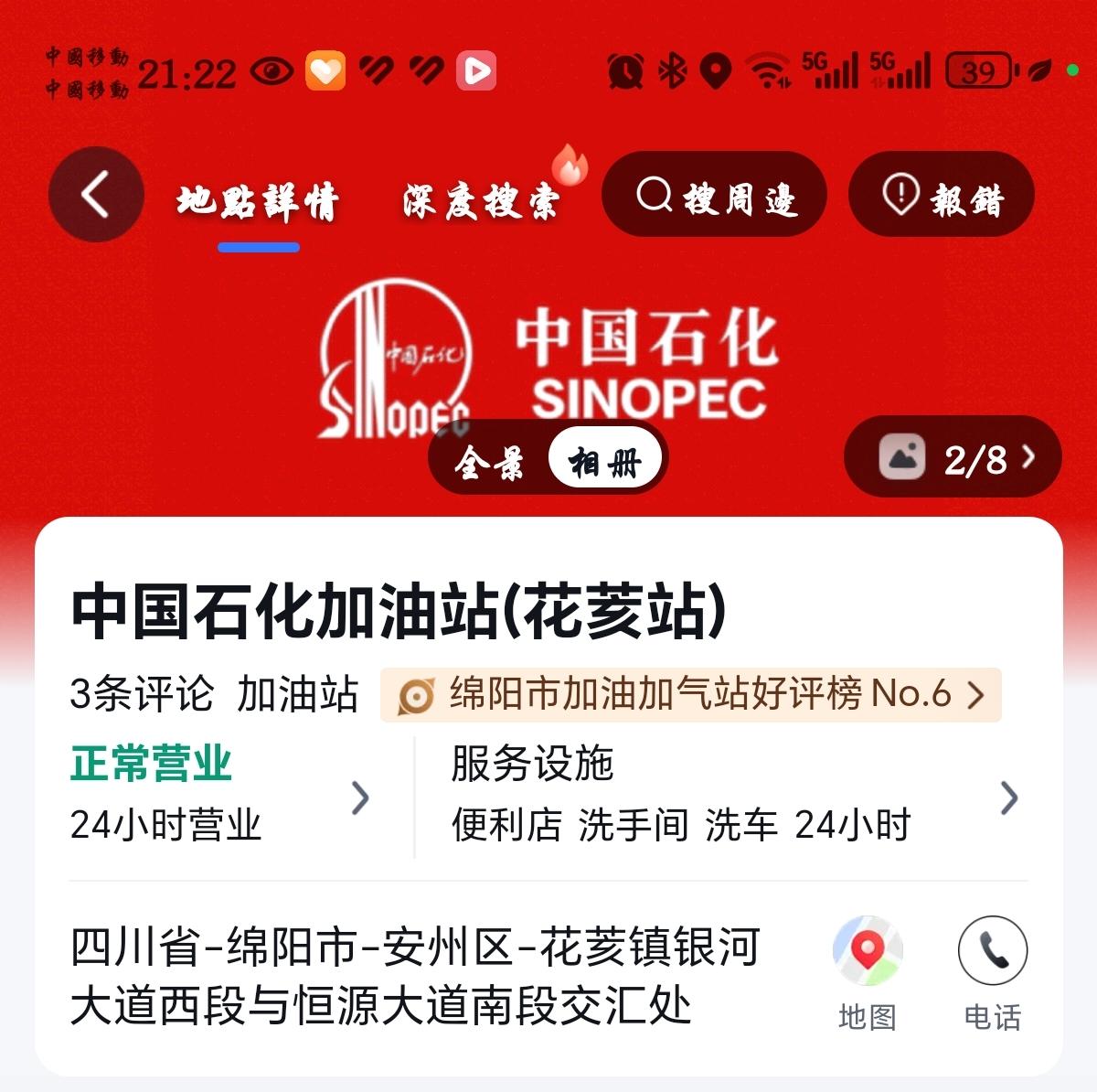Screen dimensions: 1097x1092
Task: Switch to the 深度搜索 tab
Action: tap(481, 200)
